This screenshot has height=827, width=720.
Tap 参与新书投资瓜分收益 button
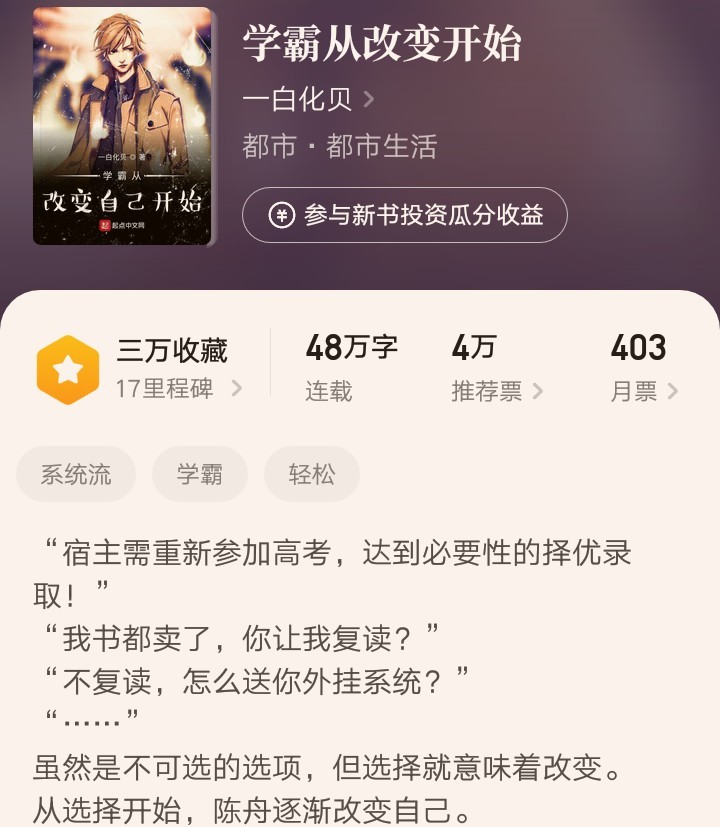pos(405,215)
